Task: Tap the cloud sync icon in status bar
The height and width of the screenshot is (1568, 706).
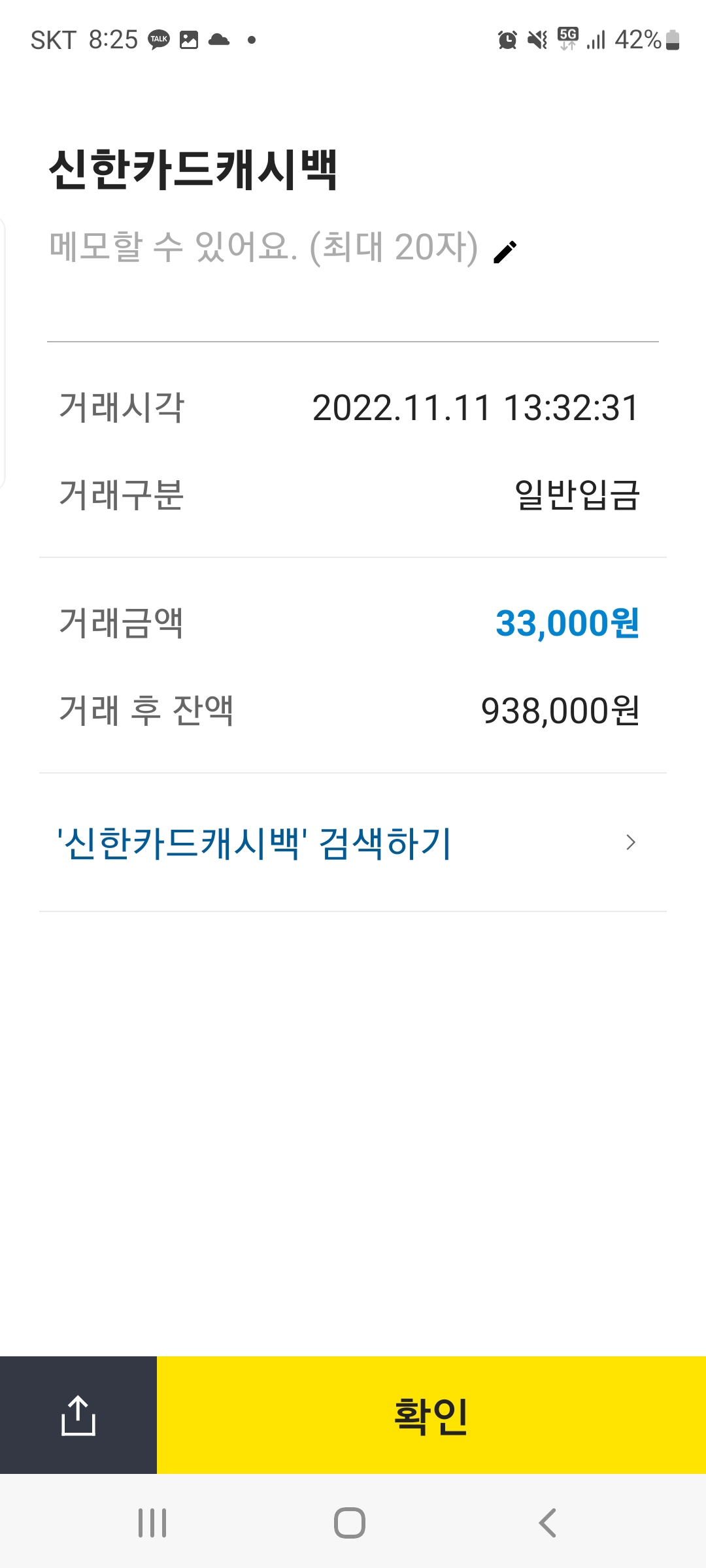Action: click(218, 39)
